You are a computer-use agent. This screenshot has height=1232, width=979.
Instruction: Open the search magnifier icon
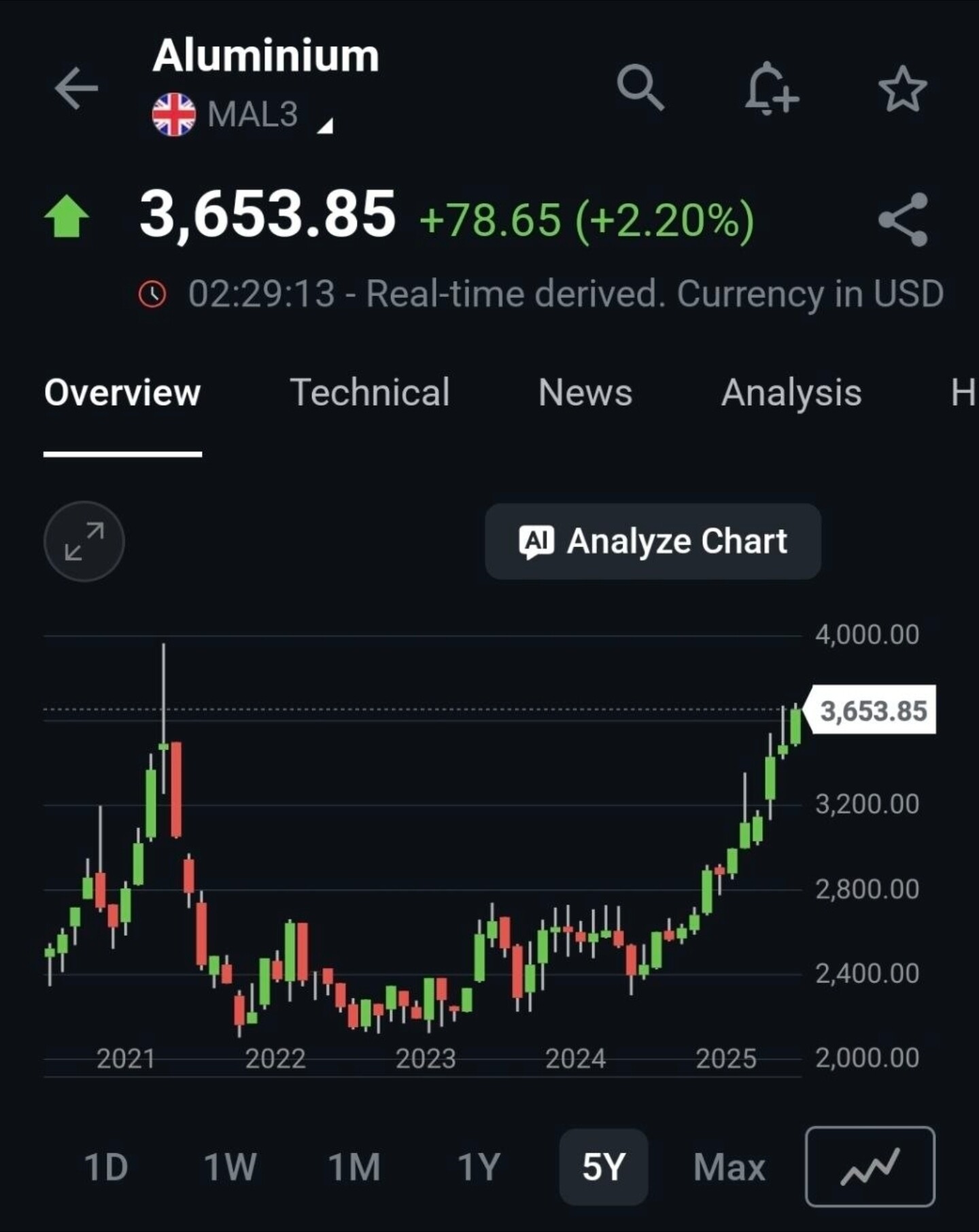(x=640, y=88)
